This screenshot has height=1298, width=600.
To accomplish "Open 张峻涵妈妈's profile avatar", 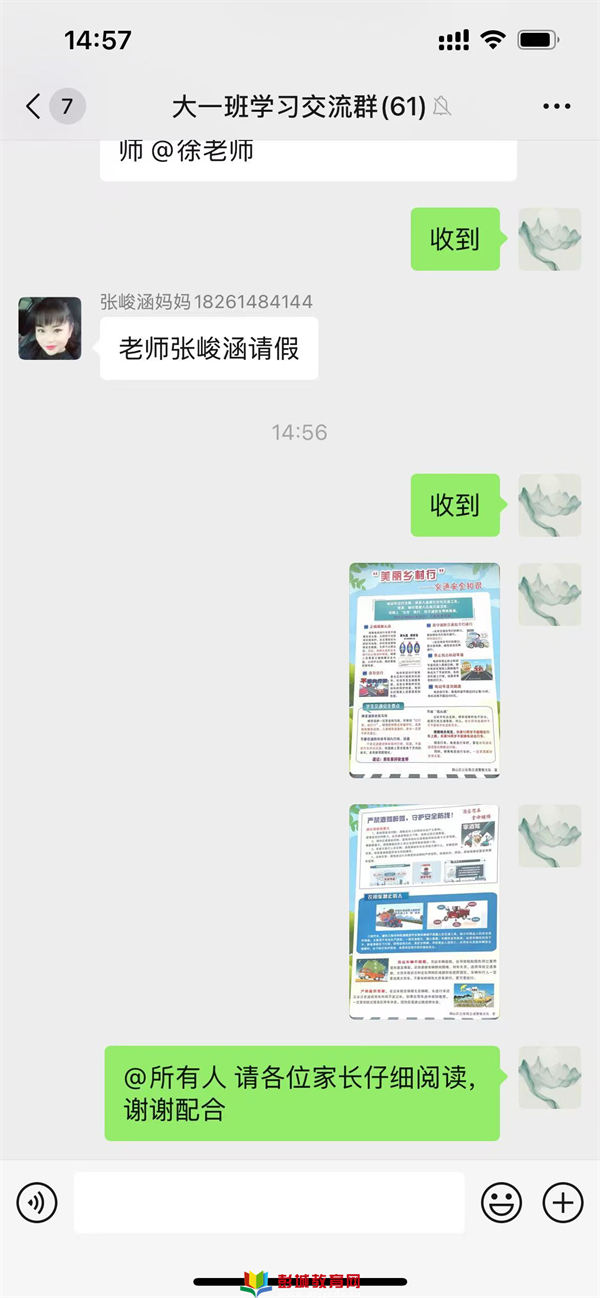I will [50, 328].
